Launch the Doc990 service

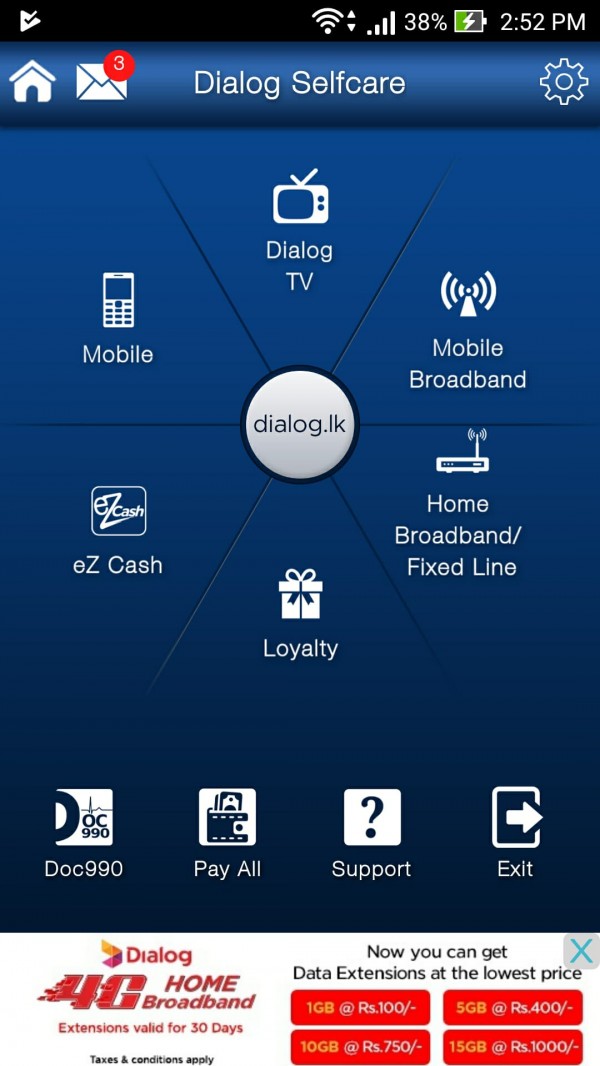pyautogui.click(x=84, y=832)
